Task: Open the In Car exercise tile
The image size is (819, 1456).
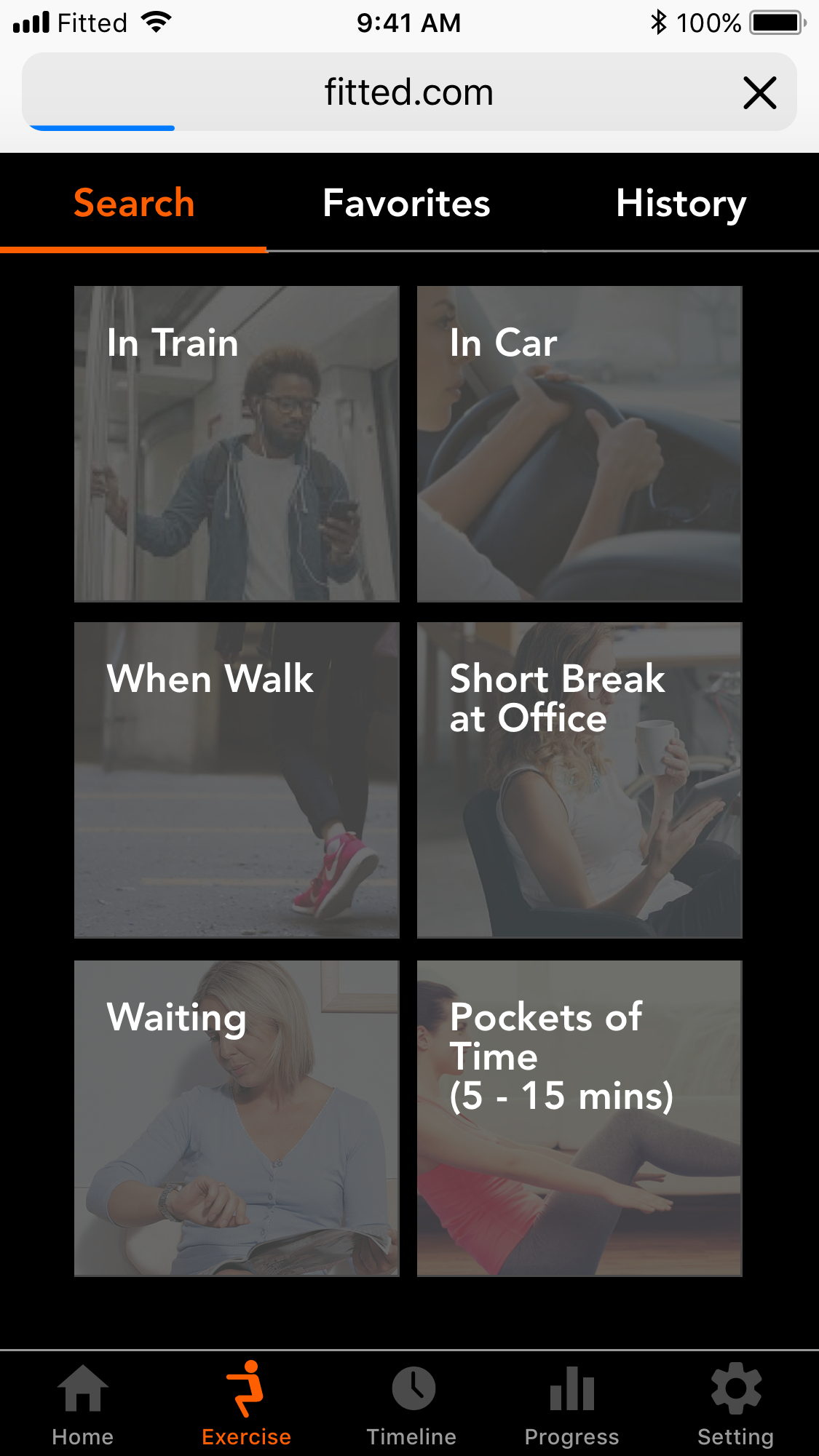Action: click(x=579, y=444)
